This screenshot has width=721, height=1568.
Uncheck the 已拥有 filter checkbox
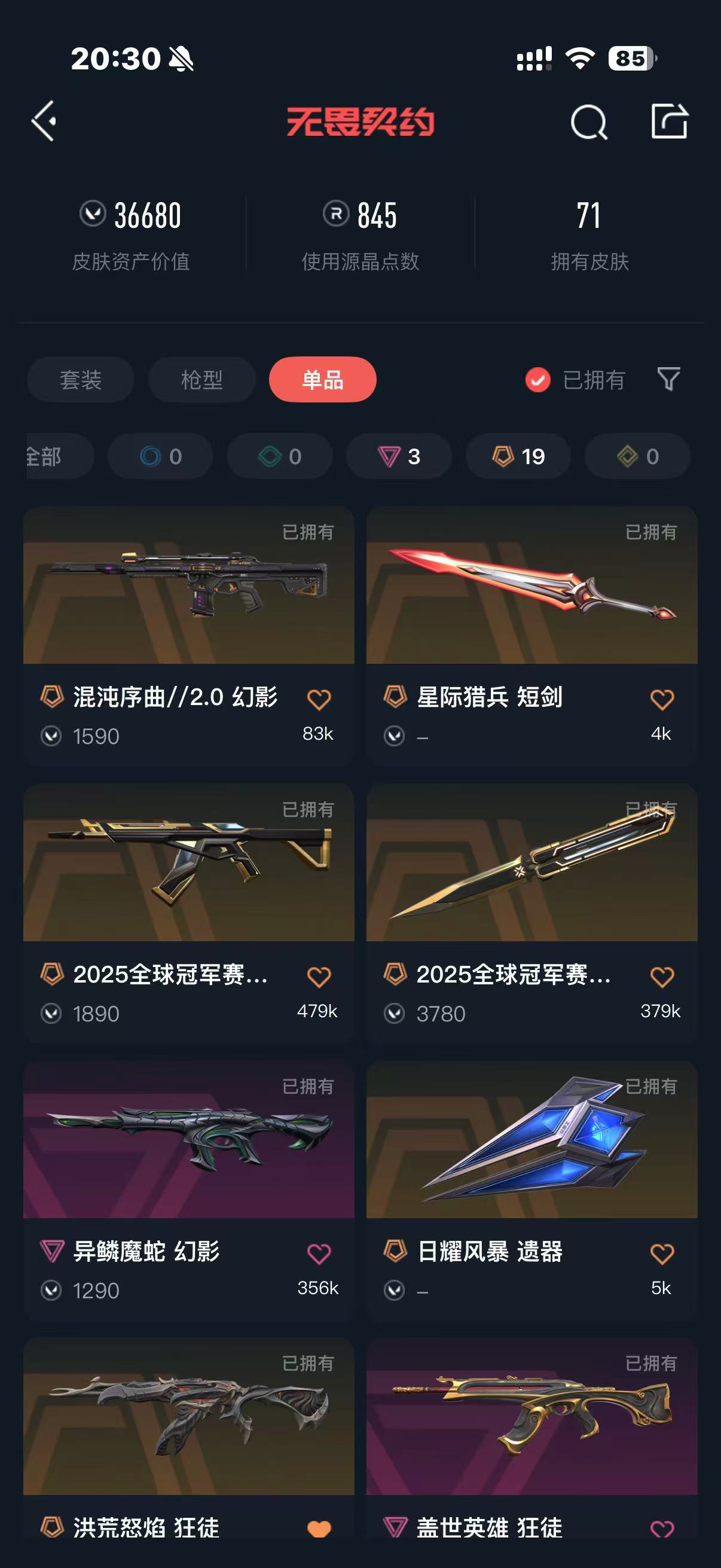coord(538,380)
